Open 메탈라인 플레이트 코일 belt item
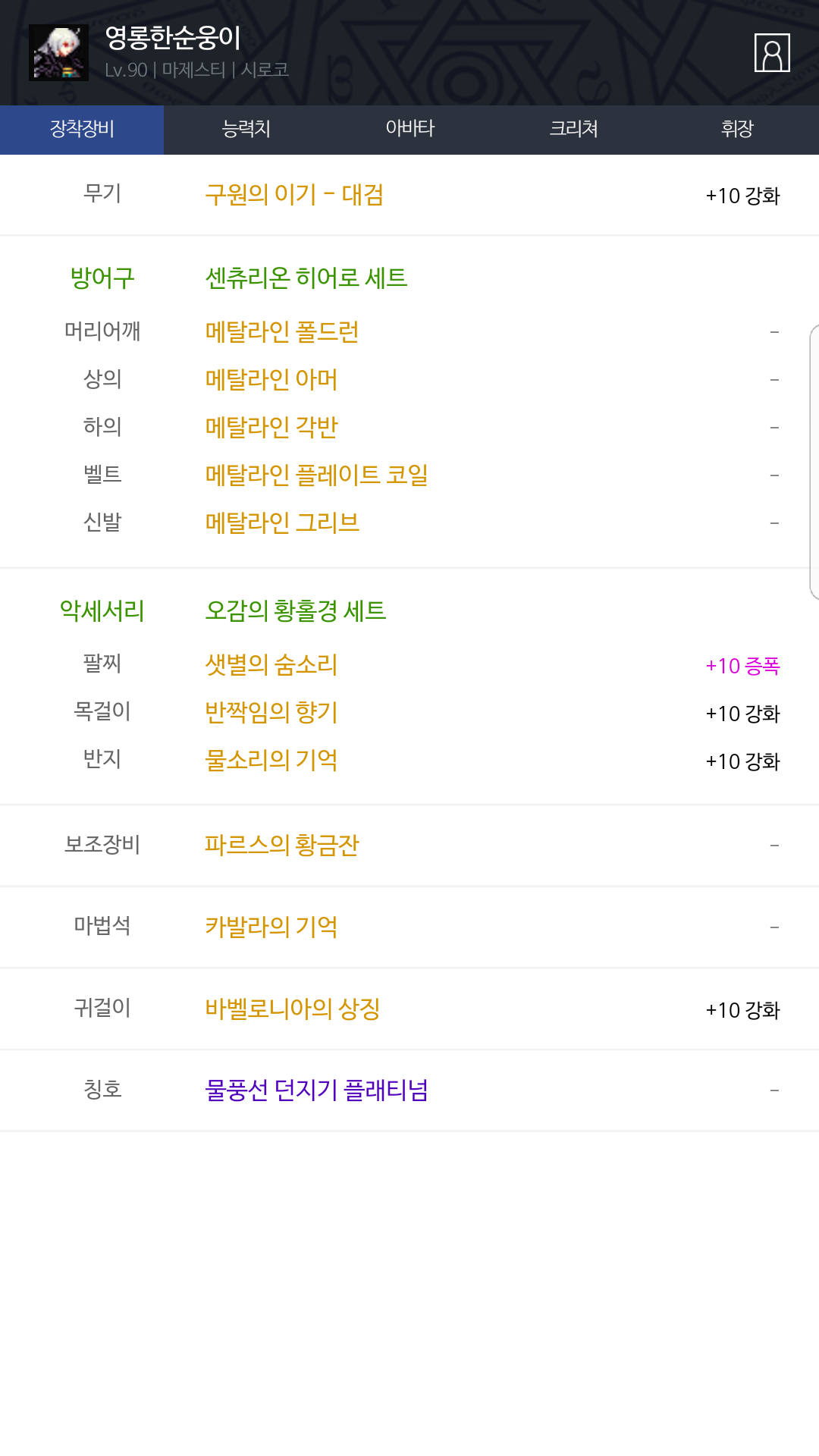The width and height of the screenshot is (819, 1456). [317, 475]
